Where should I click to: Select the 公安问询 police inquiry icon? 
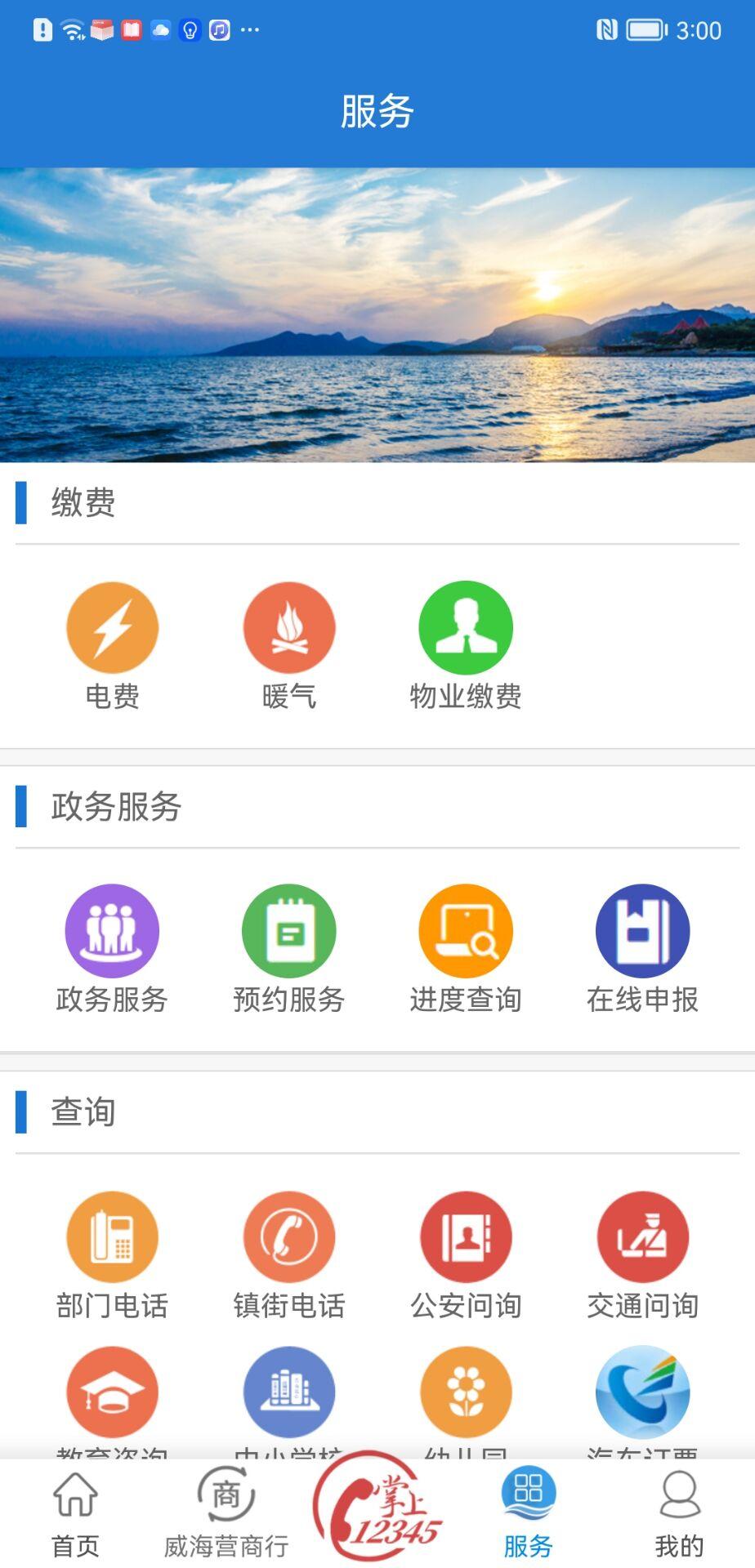pyautogui.click(x=465, y=1236)
